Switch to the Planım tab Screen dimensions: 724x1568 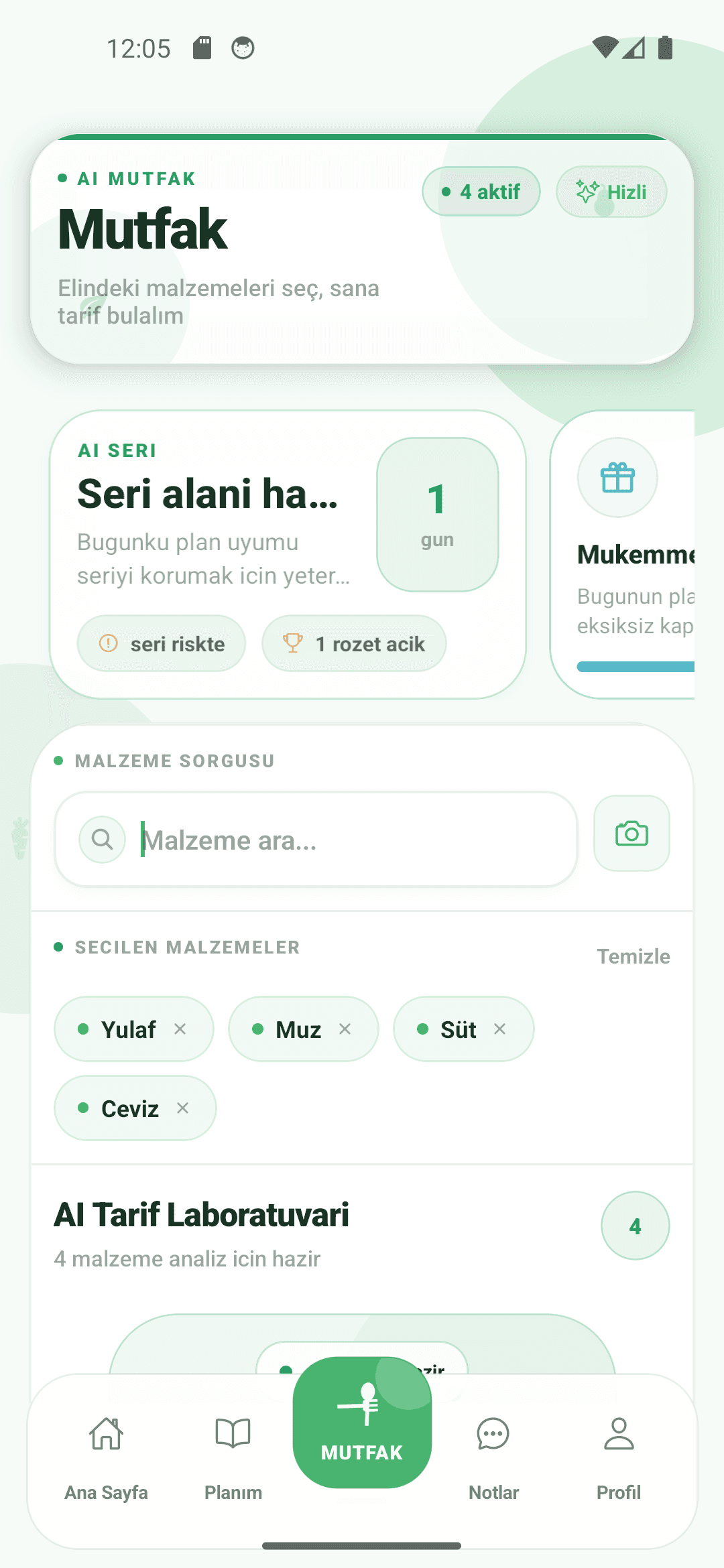tap(233, 1447)
